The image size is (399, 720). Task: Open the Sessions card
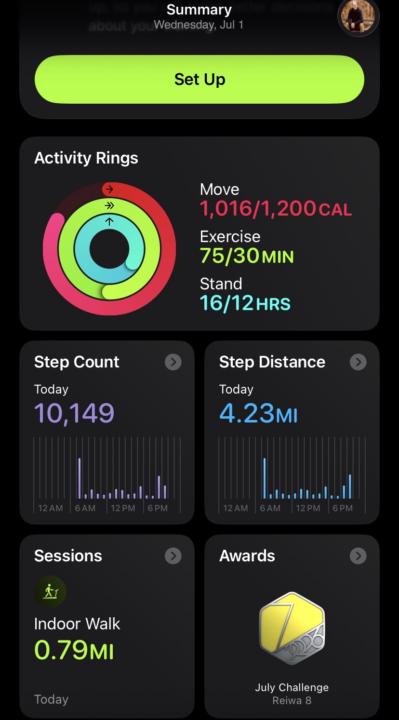pos(107,627)
